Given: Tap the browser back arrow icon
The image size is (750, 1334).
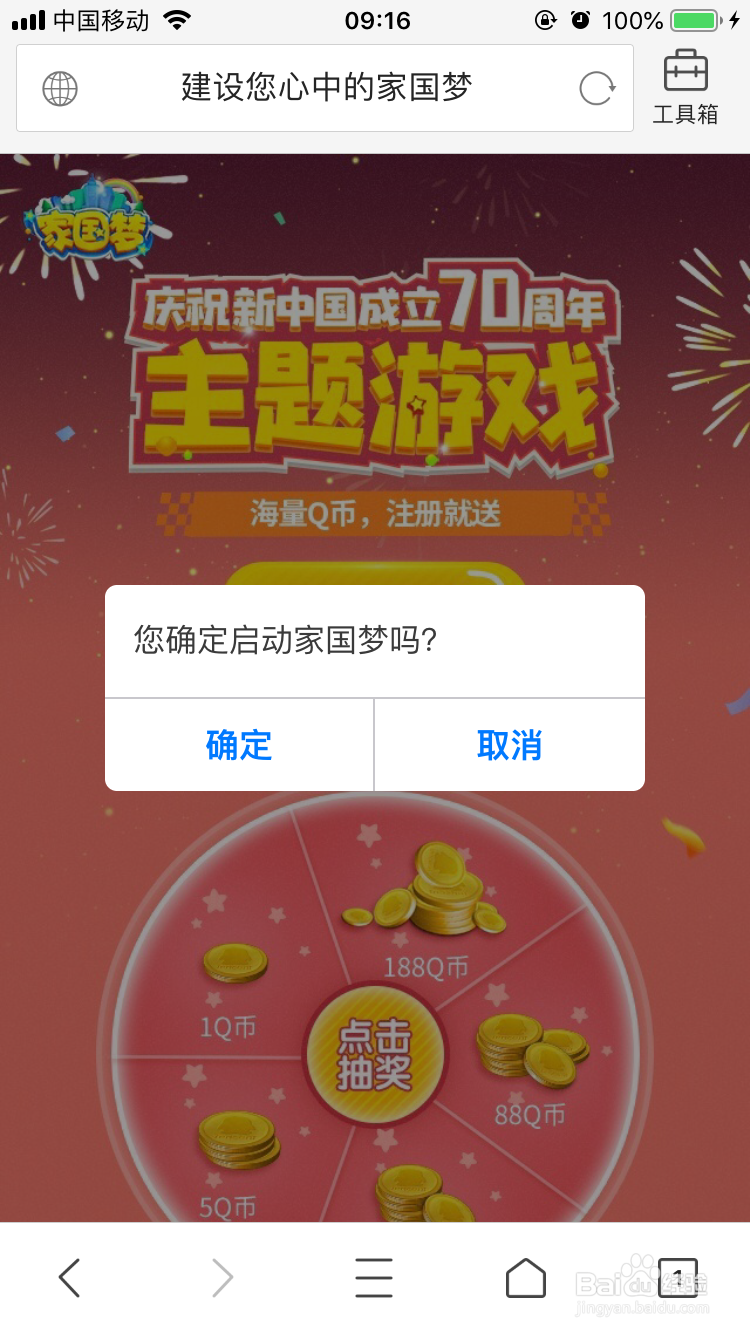Looking at the screenshot, I should pyautogui.click(x=68, y=1277).
